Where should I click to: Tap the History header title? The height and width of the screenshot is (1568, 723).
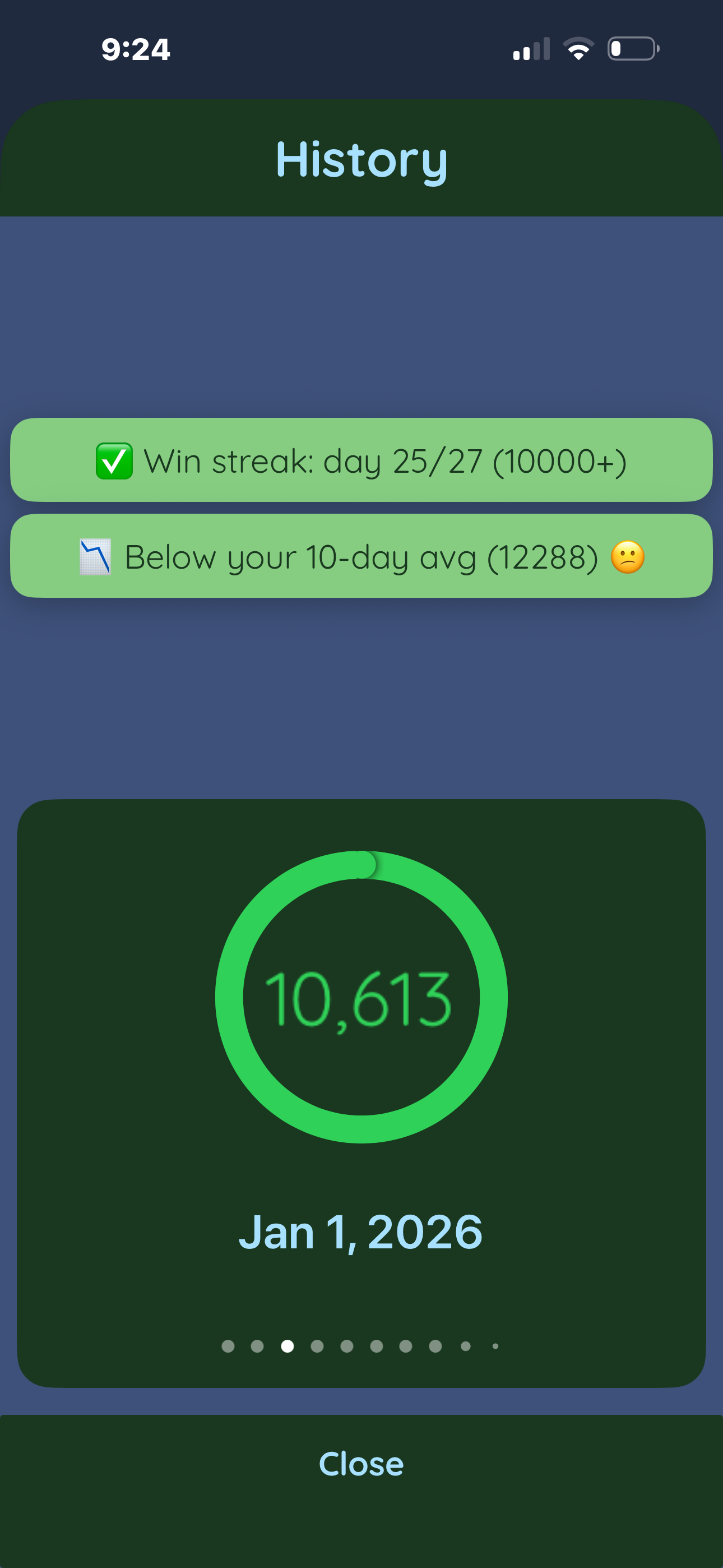[361, 159]
